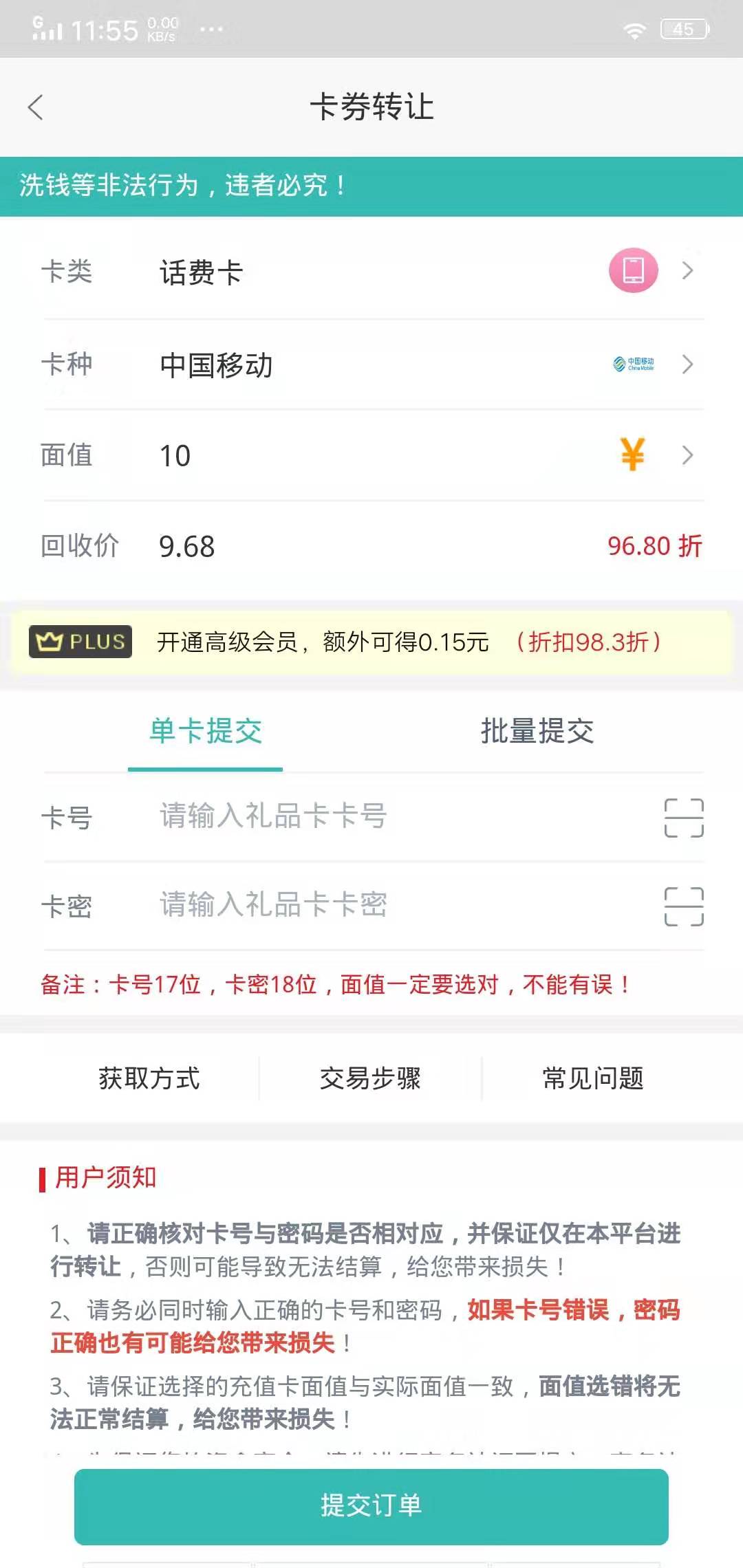Click the Wi-Fi icon in the status bar
743x1568 pixels.
[634, 29]
